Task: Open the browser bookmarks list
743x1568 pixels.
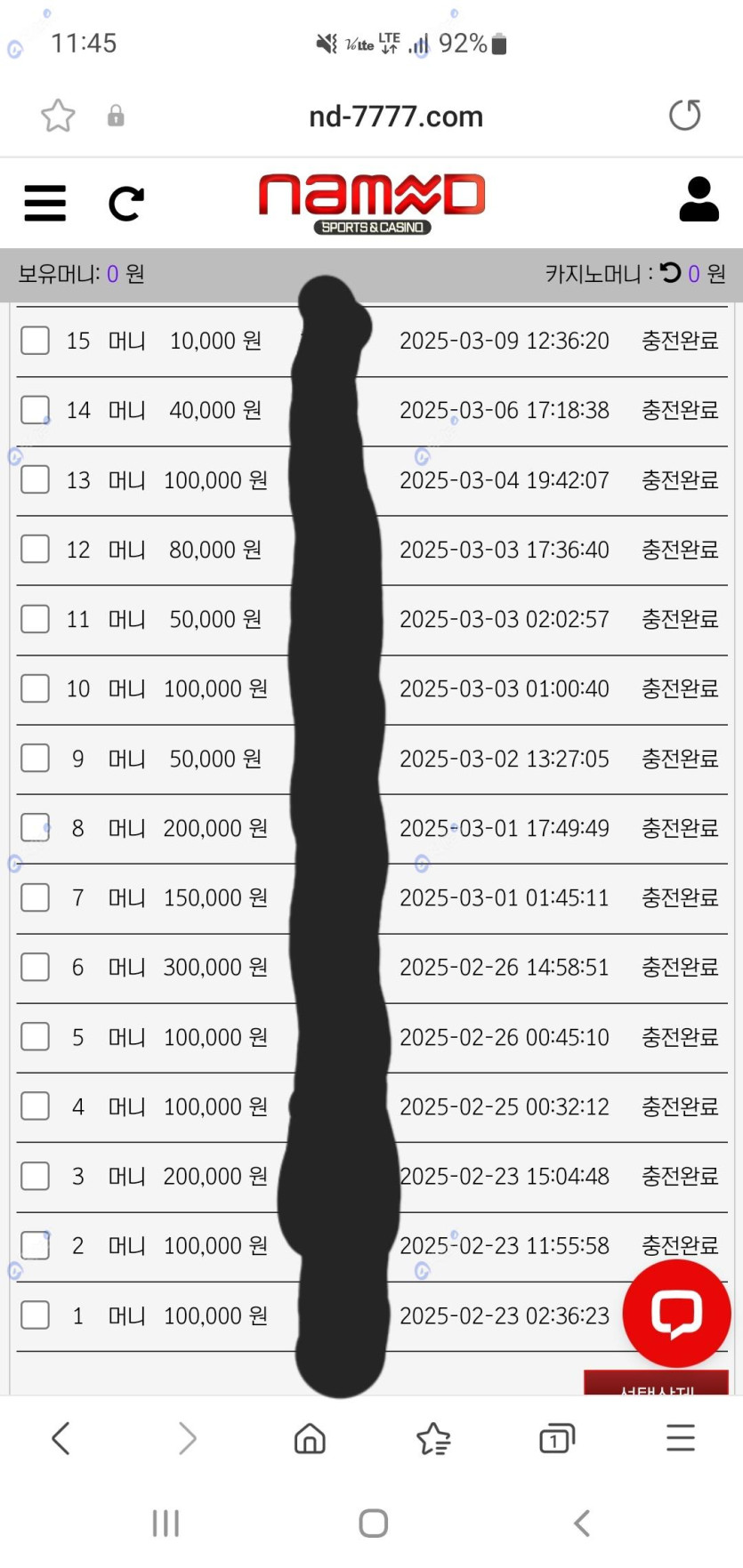Action: 433,1438
